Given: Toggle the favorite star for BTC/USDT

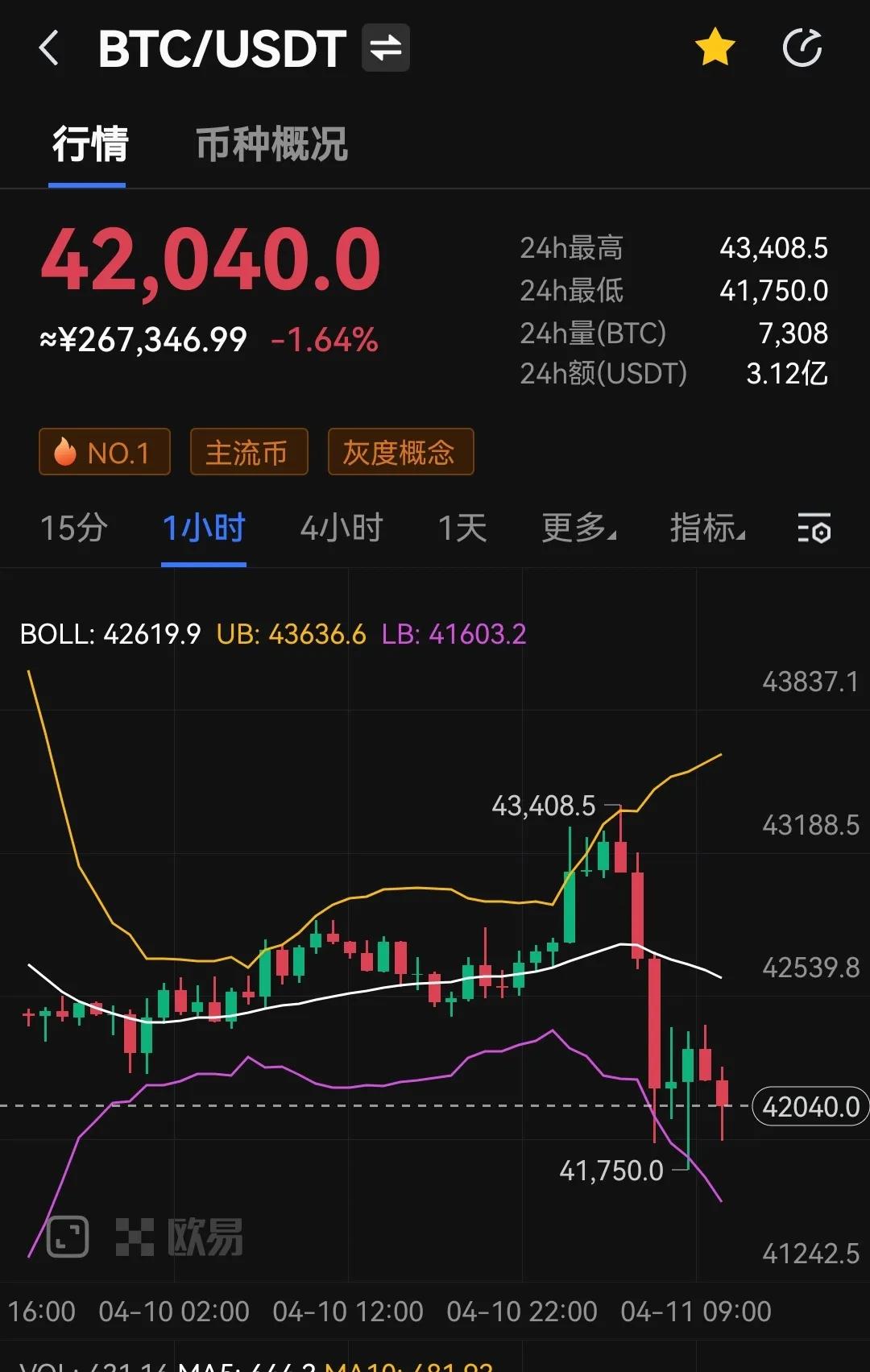Looking at the screenshot, I should coord(715,47).
